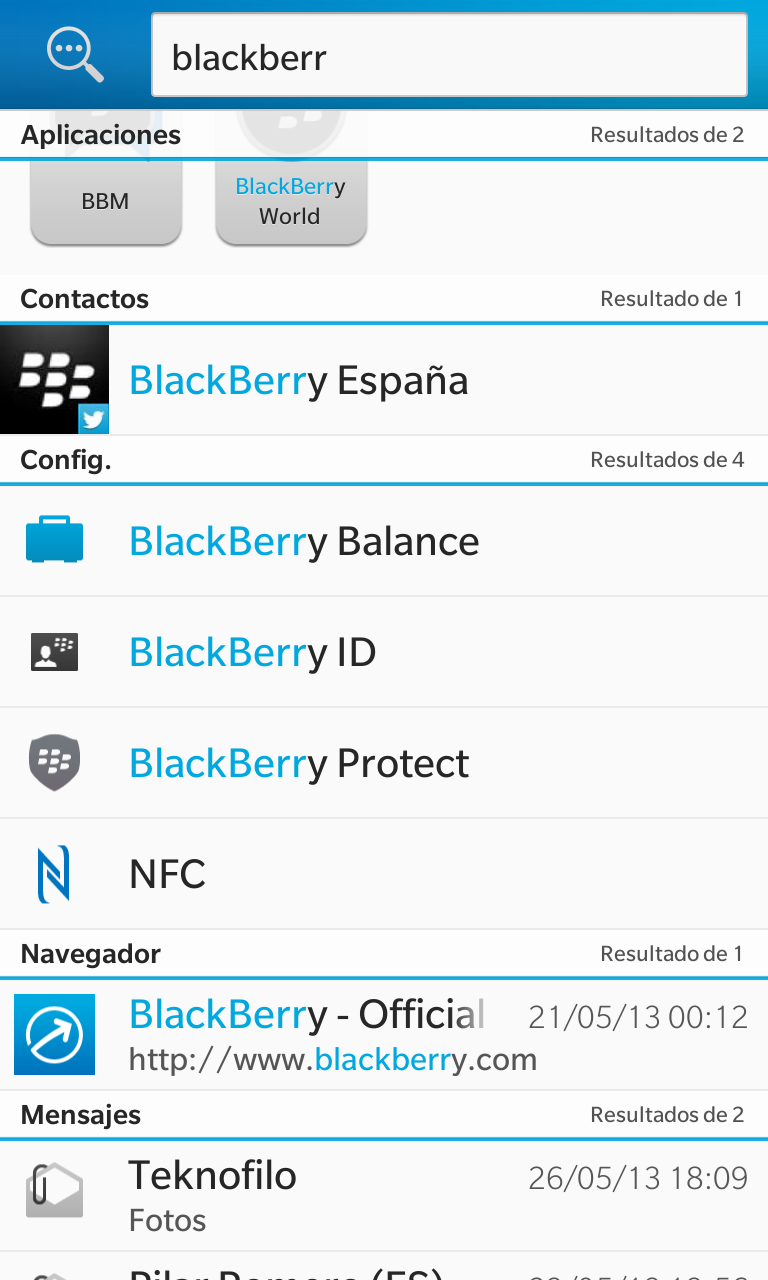The image size is (768, 1280).
Task: Tap the search options magnifier icon
Action: click(75, 54)
